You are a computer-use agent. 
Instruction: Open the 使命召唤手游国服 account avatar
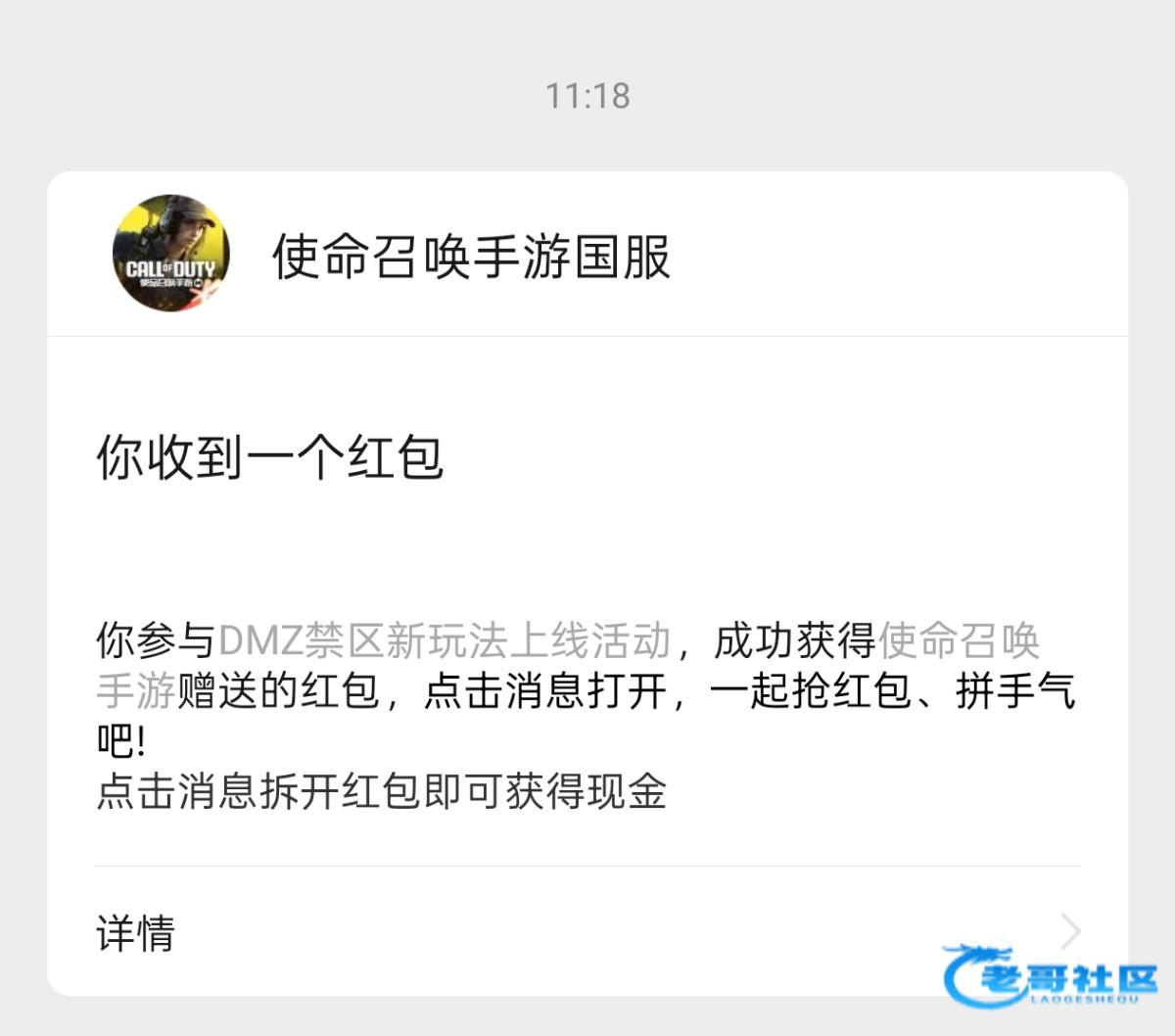click(170, 254)
